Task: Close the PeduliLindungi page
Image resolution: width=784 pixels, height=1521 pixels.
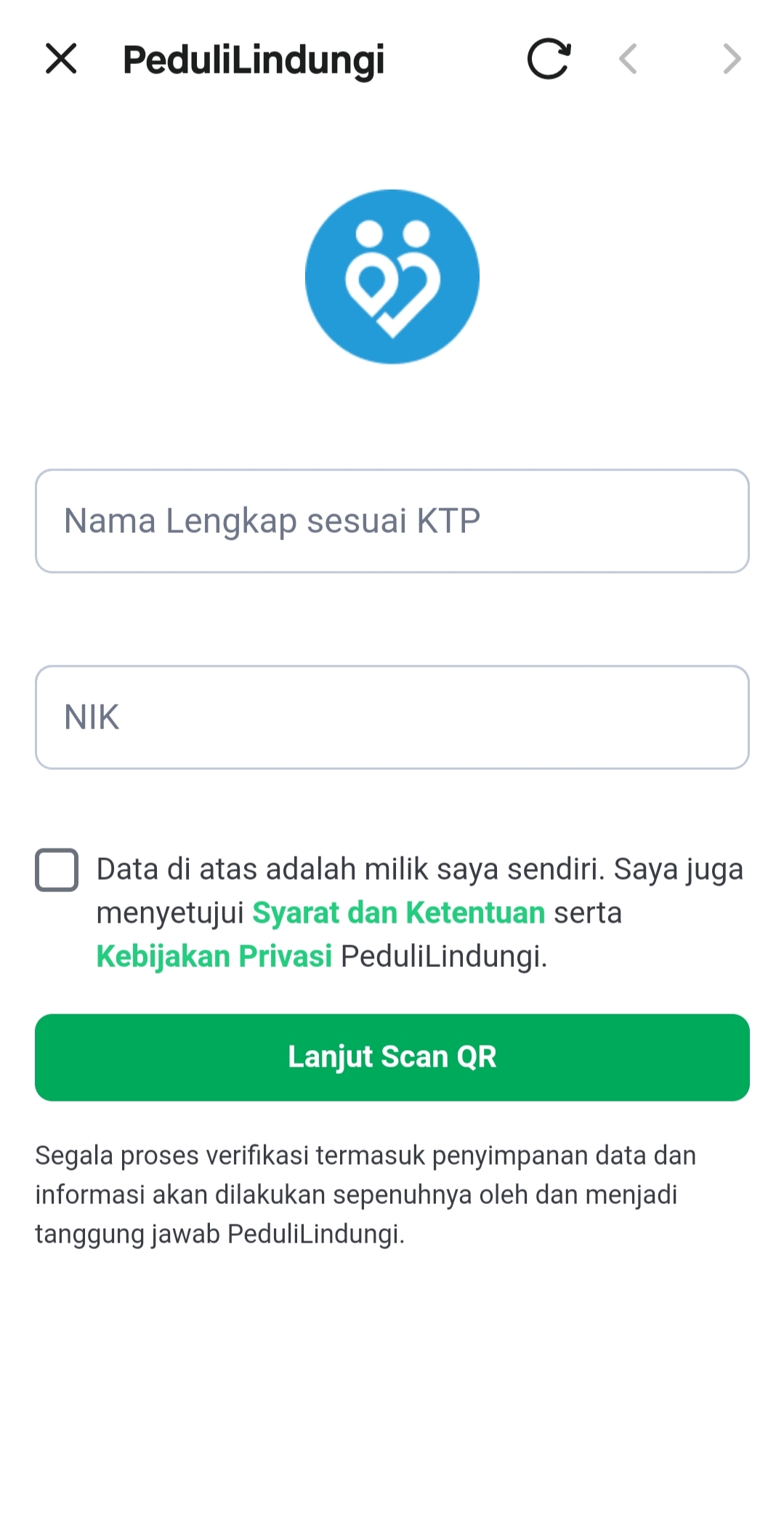Action: pos(61,58)
